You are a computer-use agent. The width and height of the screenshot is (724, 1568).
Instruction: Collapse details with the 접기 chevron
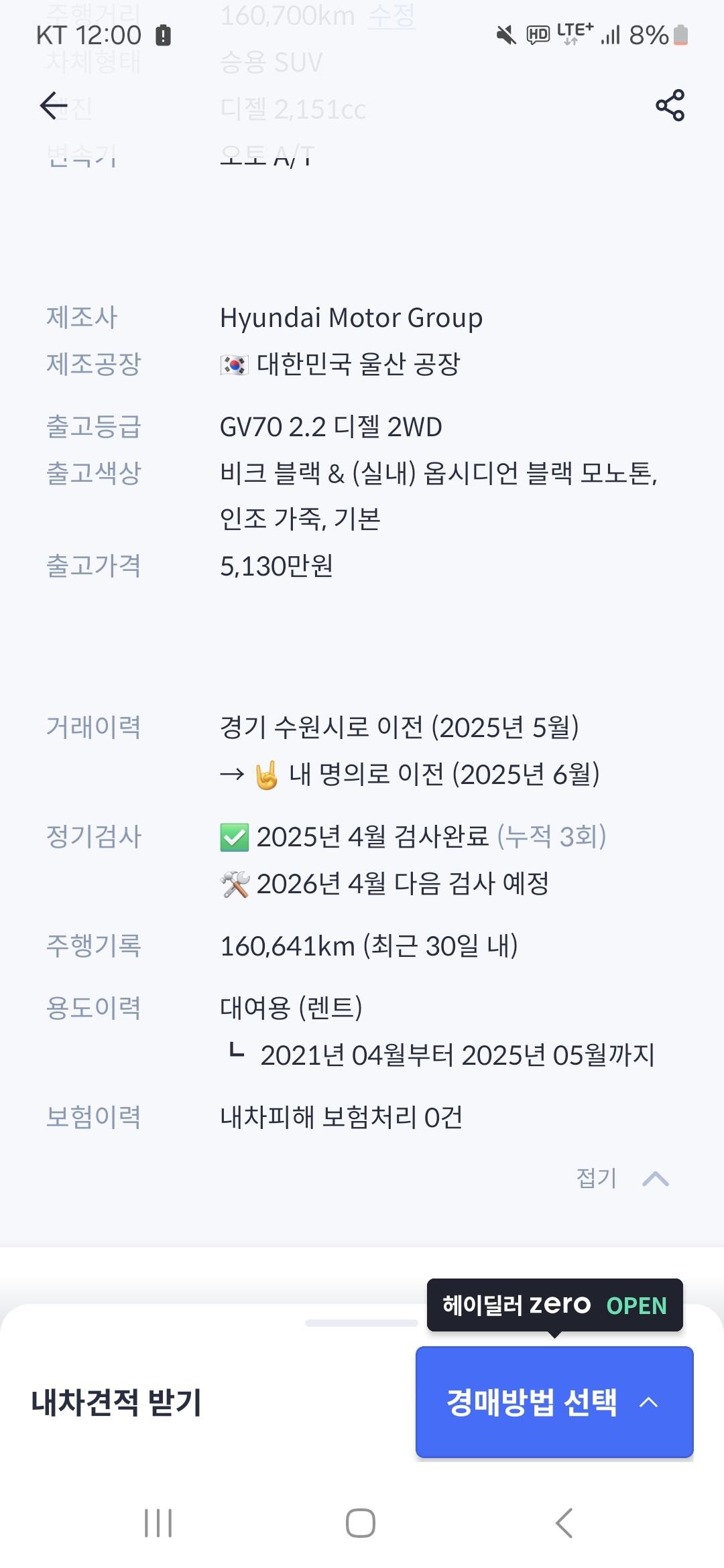(x=655, y=1179)
